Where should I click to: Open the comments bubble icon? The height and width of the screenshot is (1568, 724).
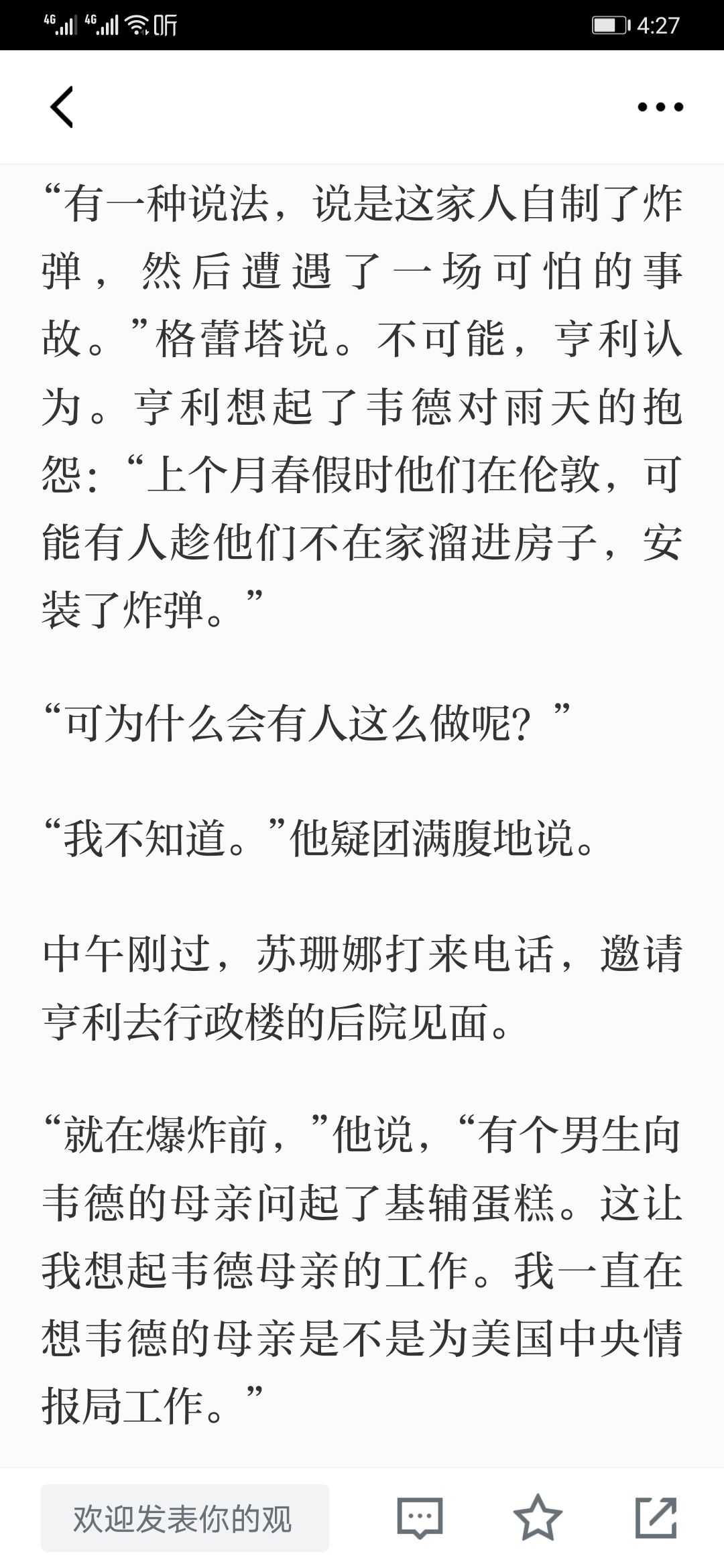(420, 1518)
